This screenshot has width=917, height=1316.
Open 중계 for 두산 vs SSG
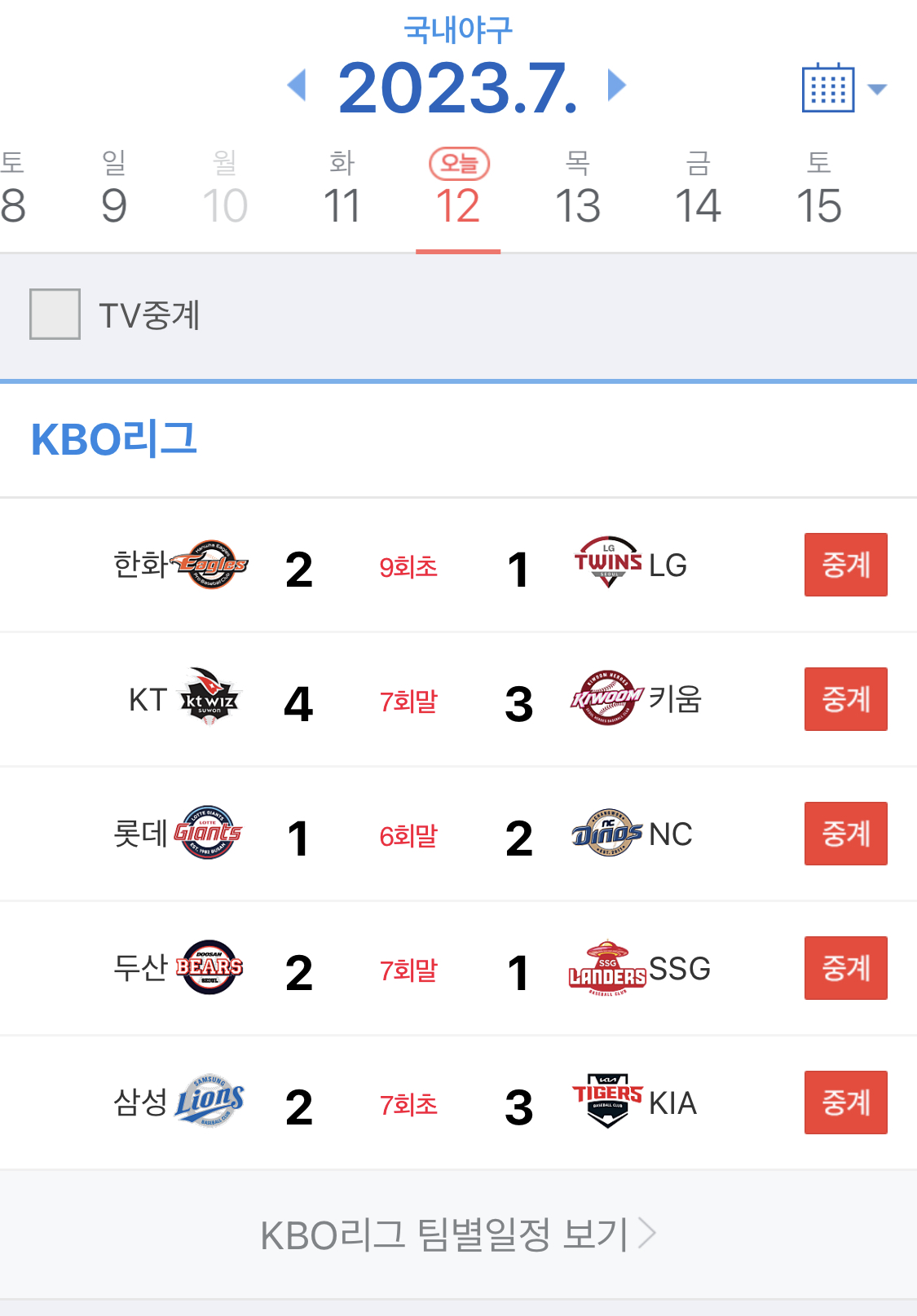(x=845, y=968)
